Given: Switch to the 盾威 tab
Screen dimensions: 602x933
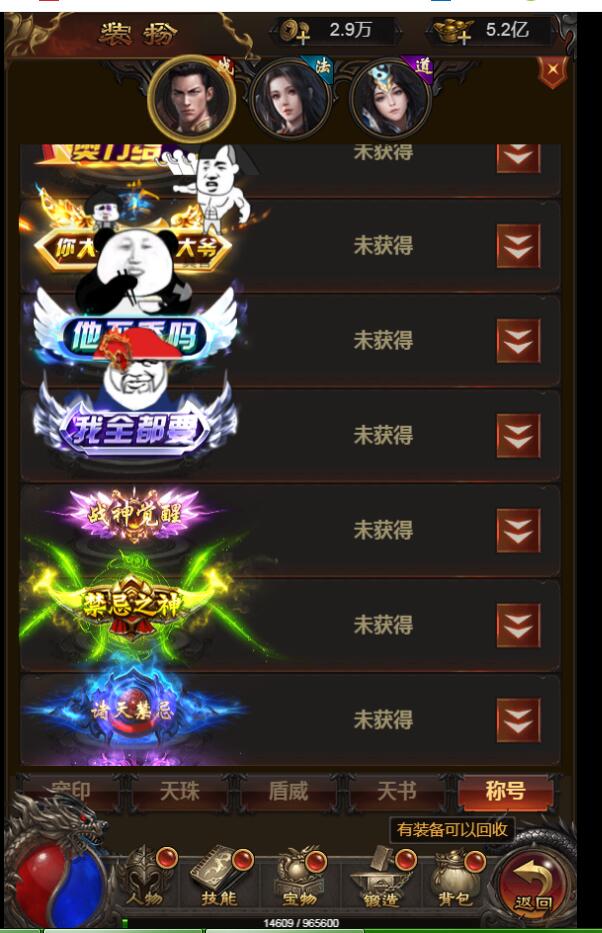Looking at the screenshot, I should [288, 792].
